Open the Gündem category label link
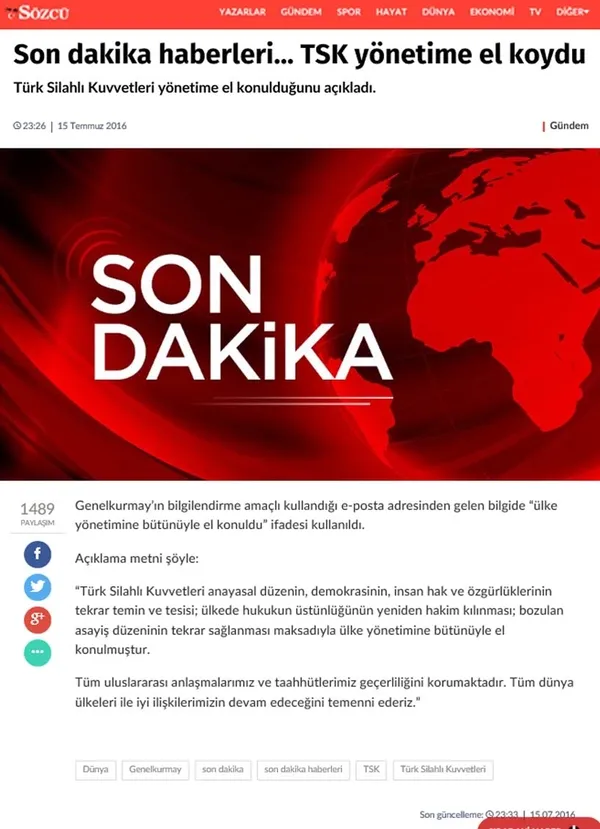600x829 pixels. point(569,126)
